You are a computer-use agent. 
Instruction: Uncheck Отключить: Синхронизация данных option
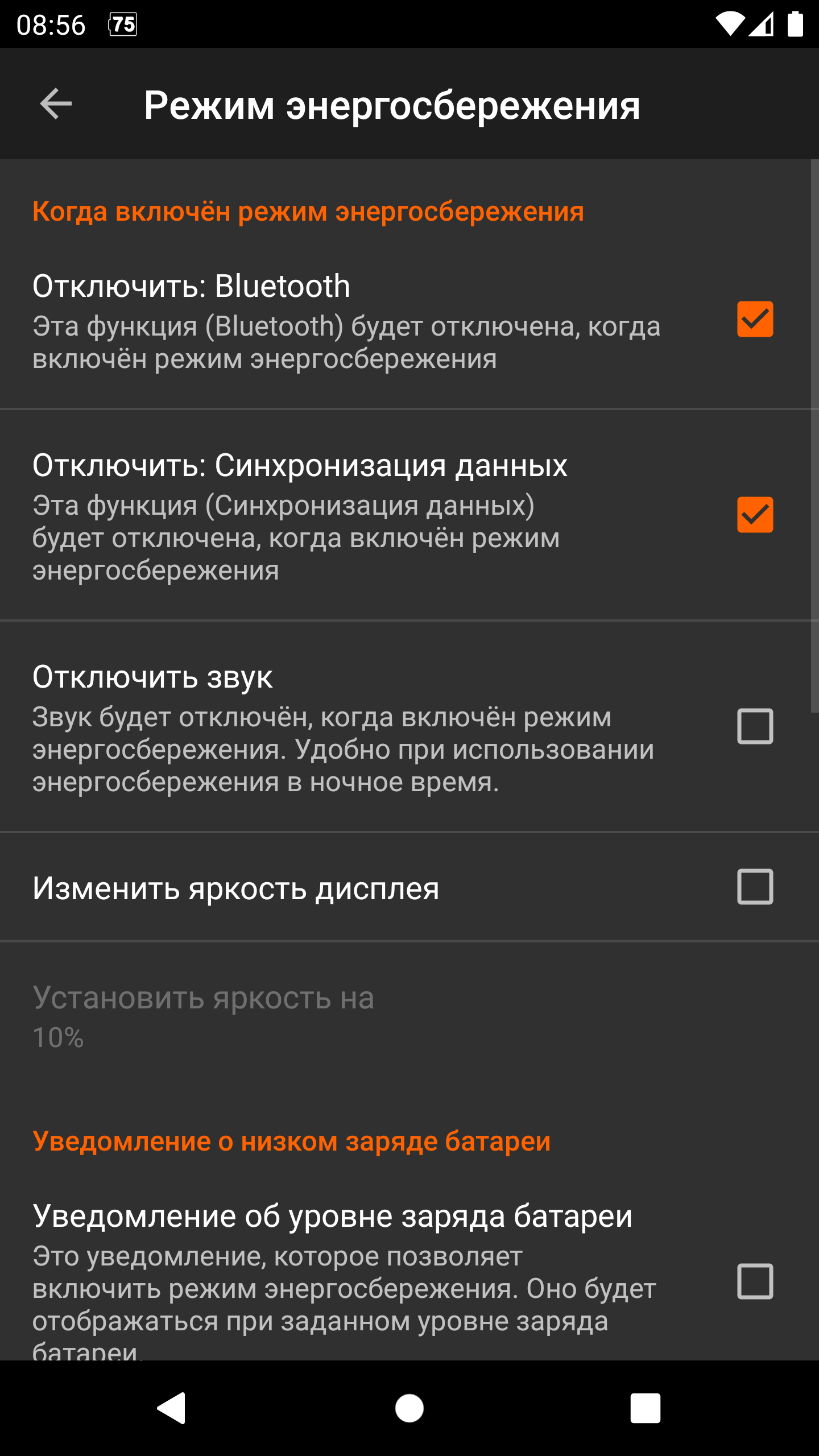click(755, 515)
